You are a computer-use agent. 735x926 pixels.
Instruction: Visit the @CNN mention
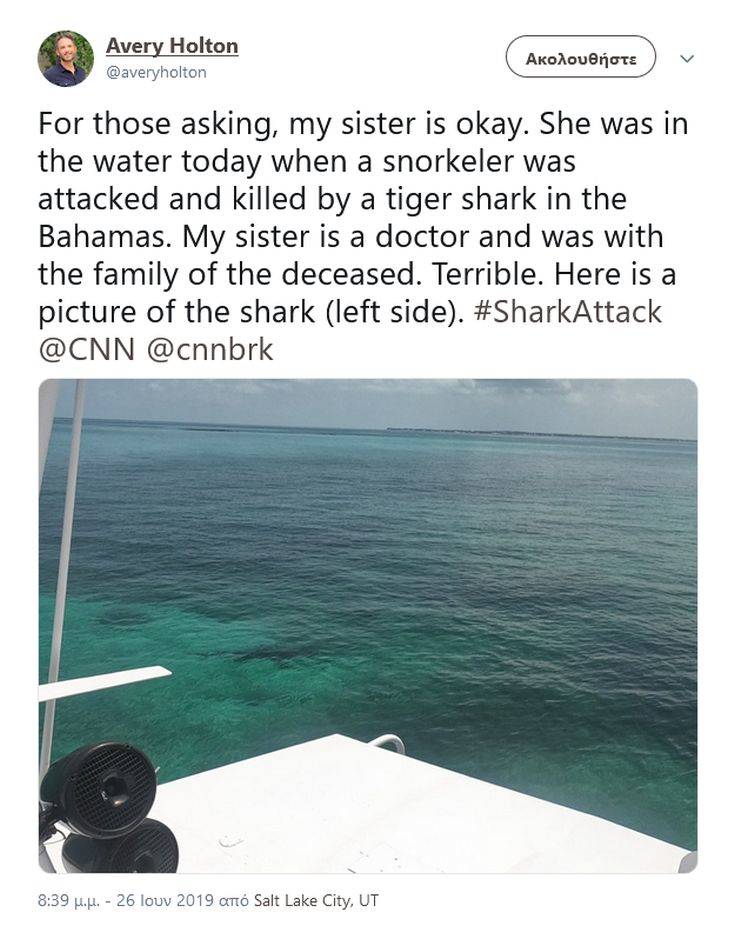[x=86, y=350]
